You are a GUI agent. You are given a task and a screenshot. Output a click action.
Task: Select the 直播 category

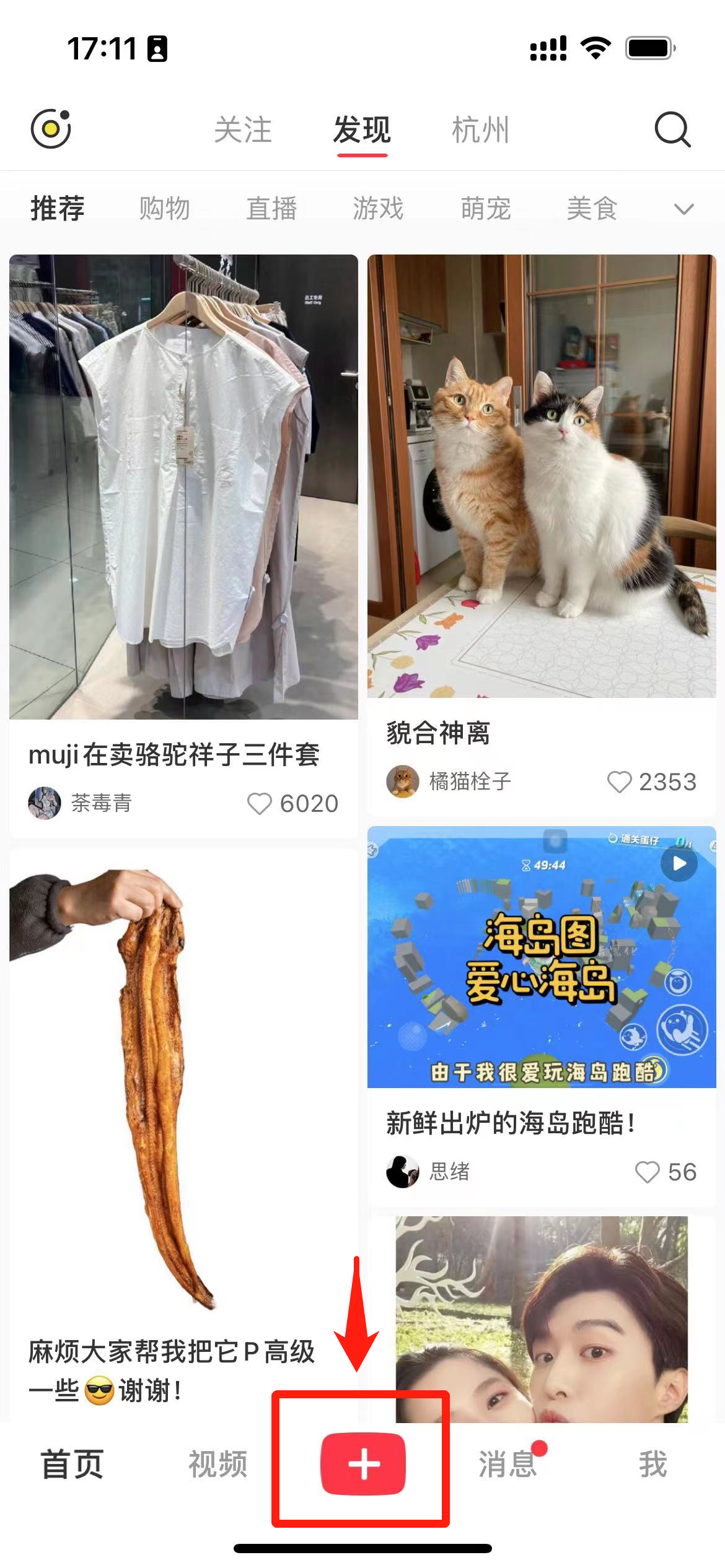[271, 209]
